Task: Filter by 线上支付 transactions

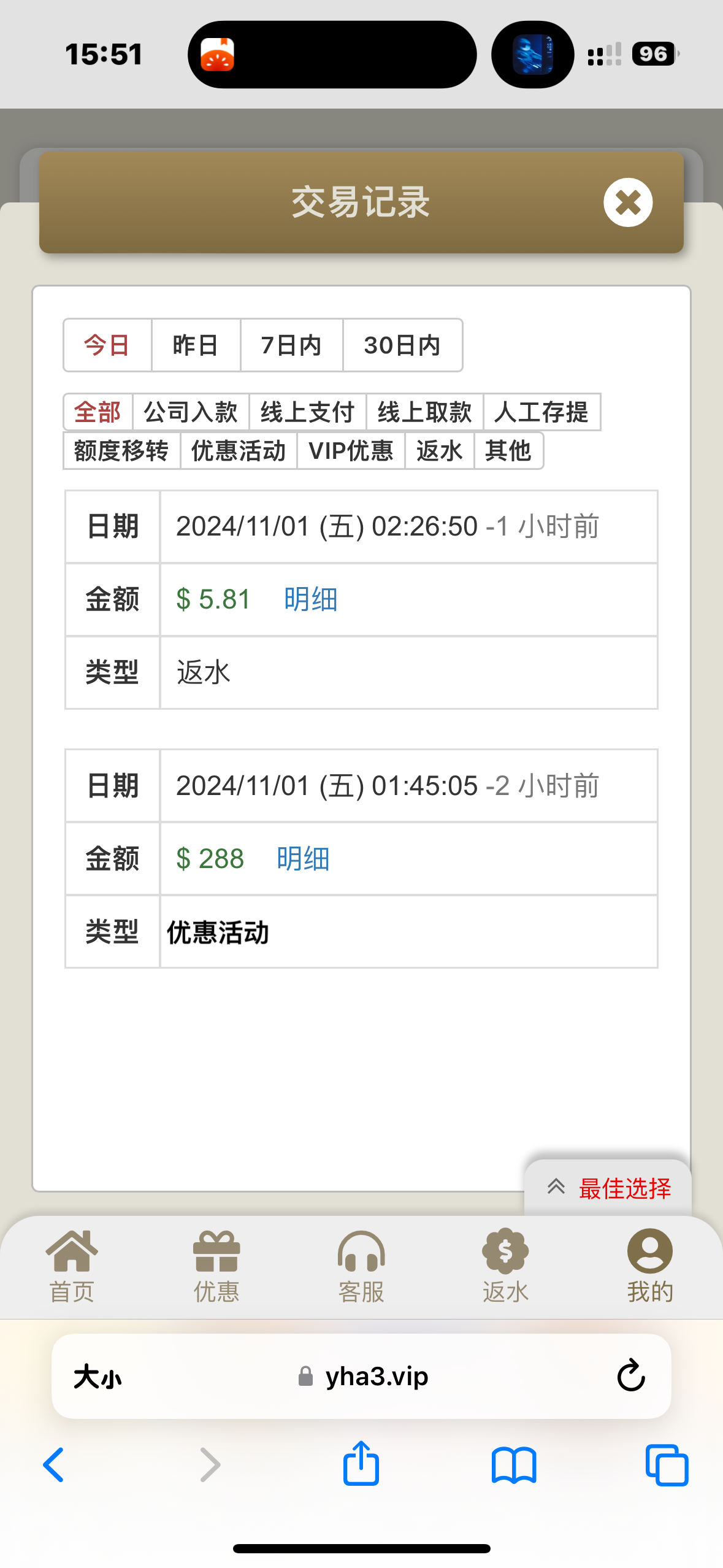Action: point(307,412)
